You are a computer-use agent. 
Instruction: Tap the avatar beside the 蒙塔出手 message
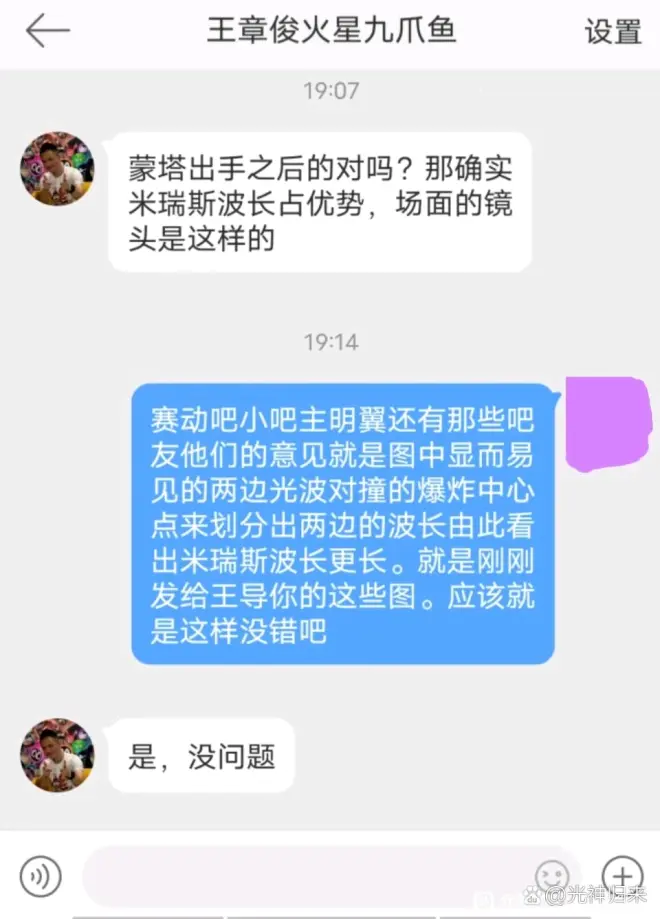click(57, 169)
